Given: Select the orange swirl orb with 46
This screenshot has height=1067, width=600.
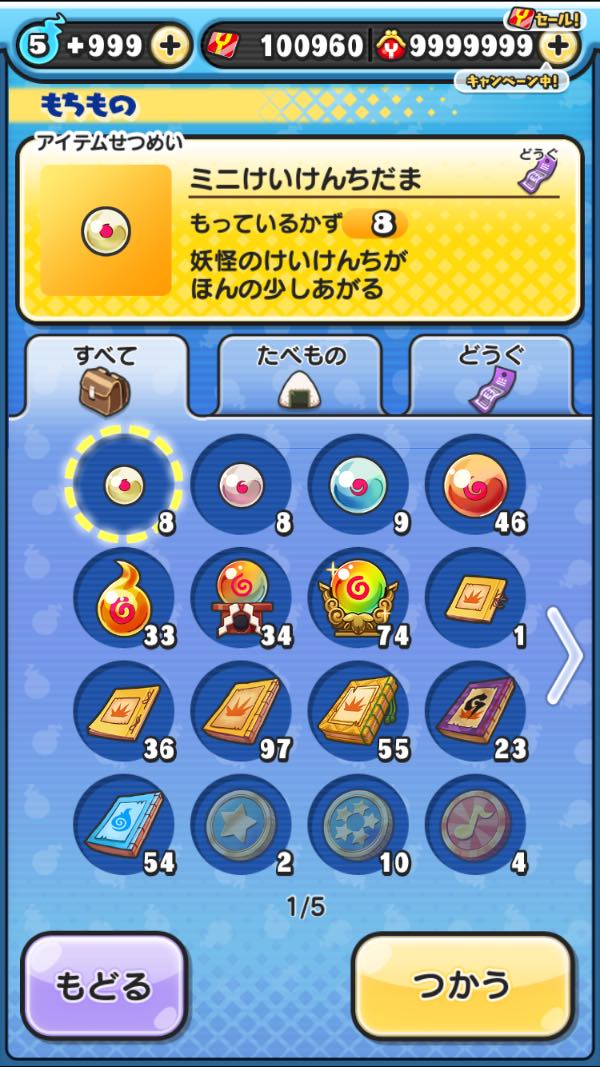Looking at the screenshot, I should click(x=475, y=485).
